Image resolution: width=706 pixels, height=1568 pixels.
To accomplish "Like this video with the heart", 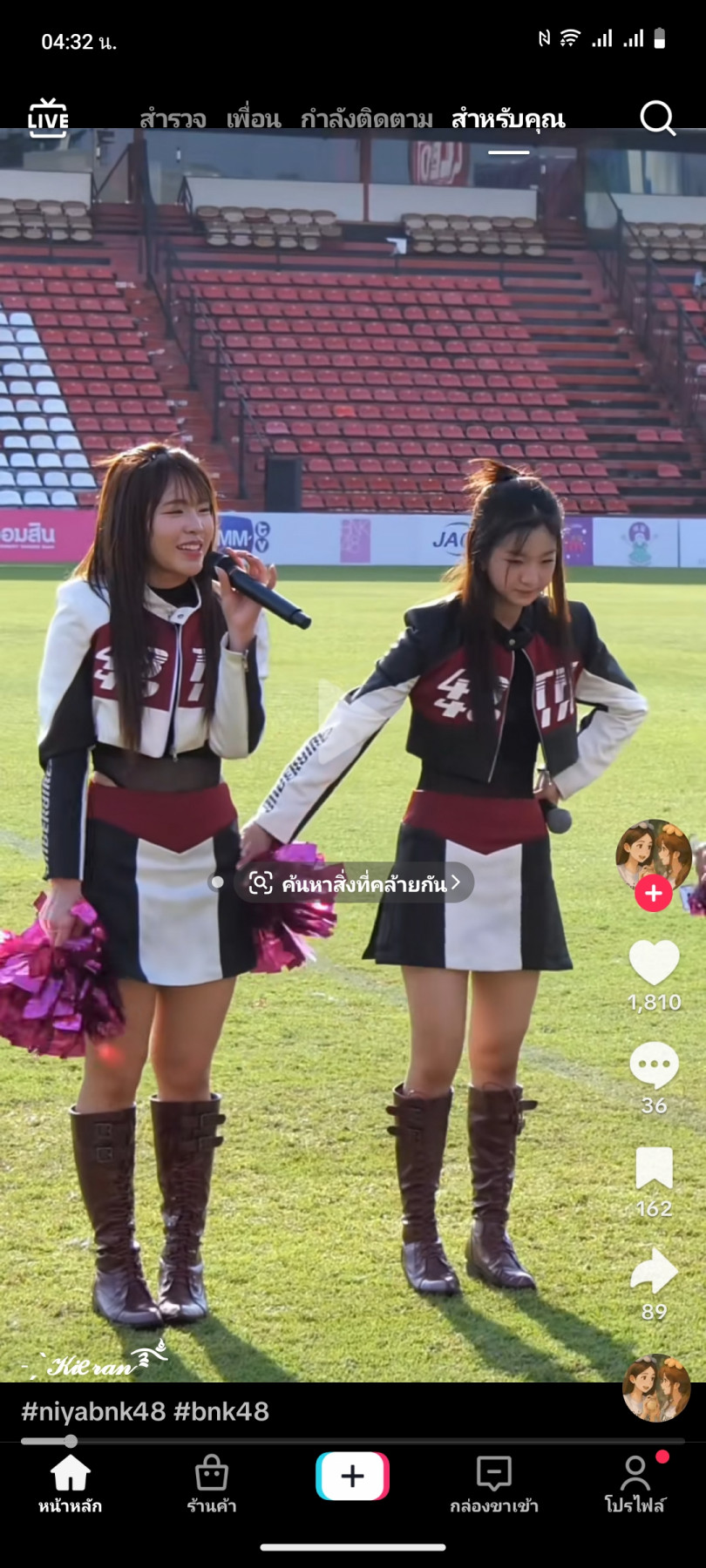I will (654, 963).
